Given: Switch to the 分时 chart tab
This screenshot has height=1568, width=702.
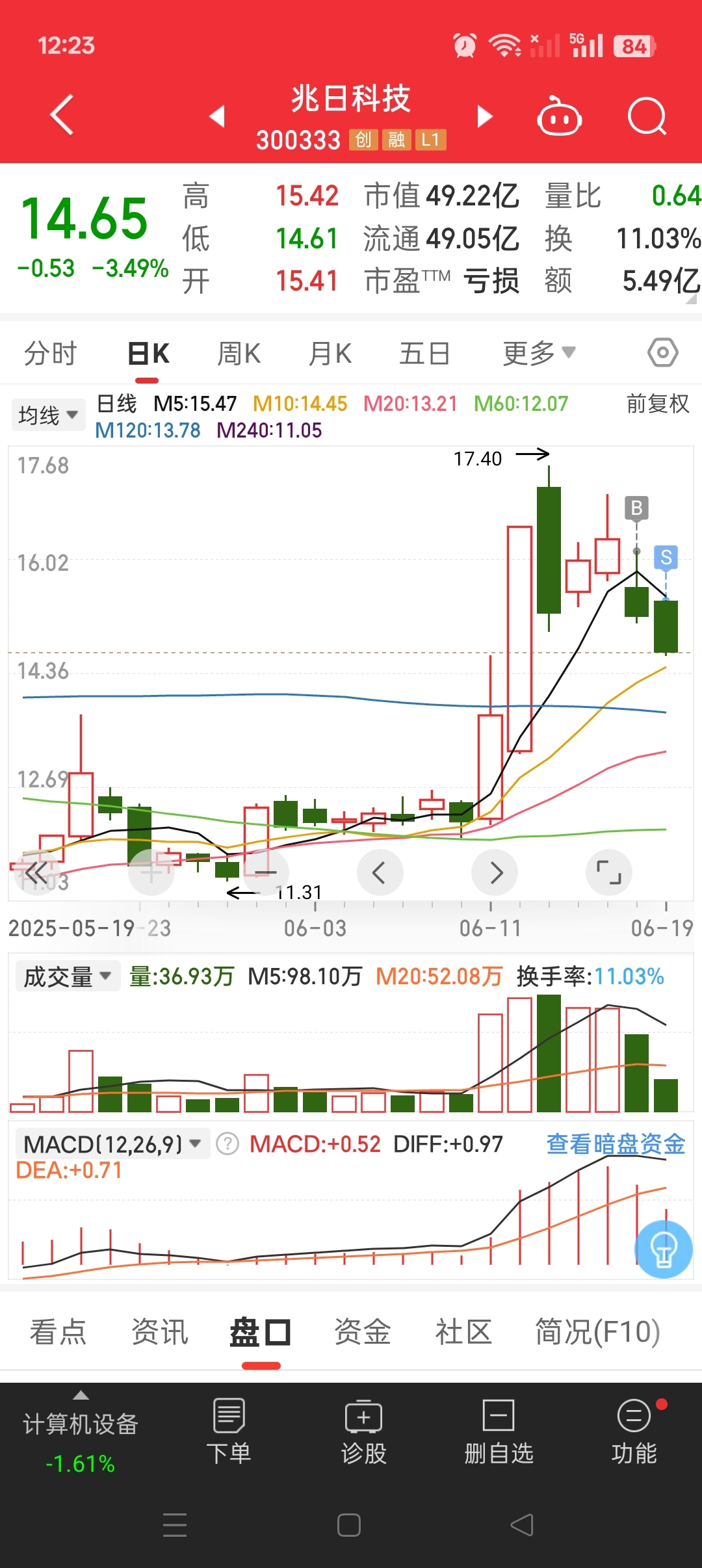Looking at the screenshot, I should coord(50,354).
